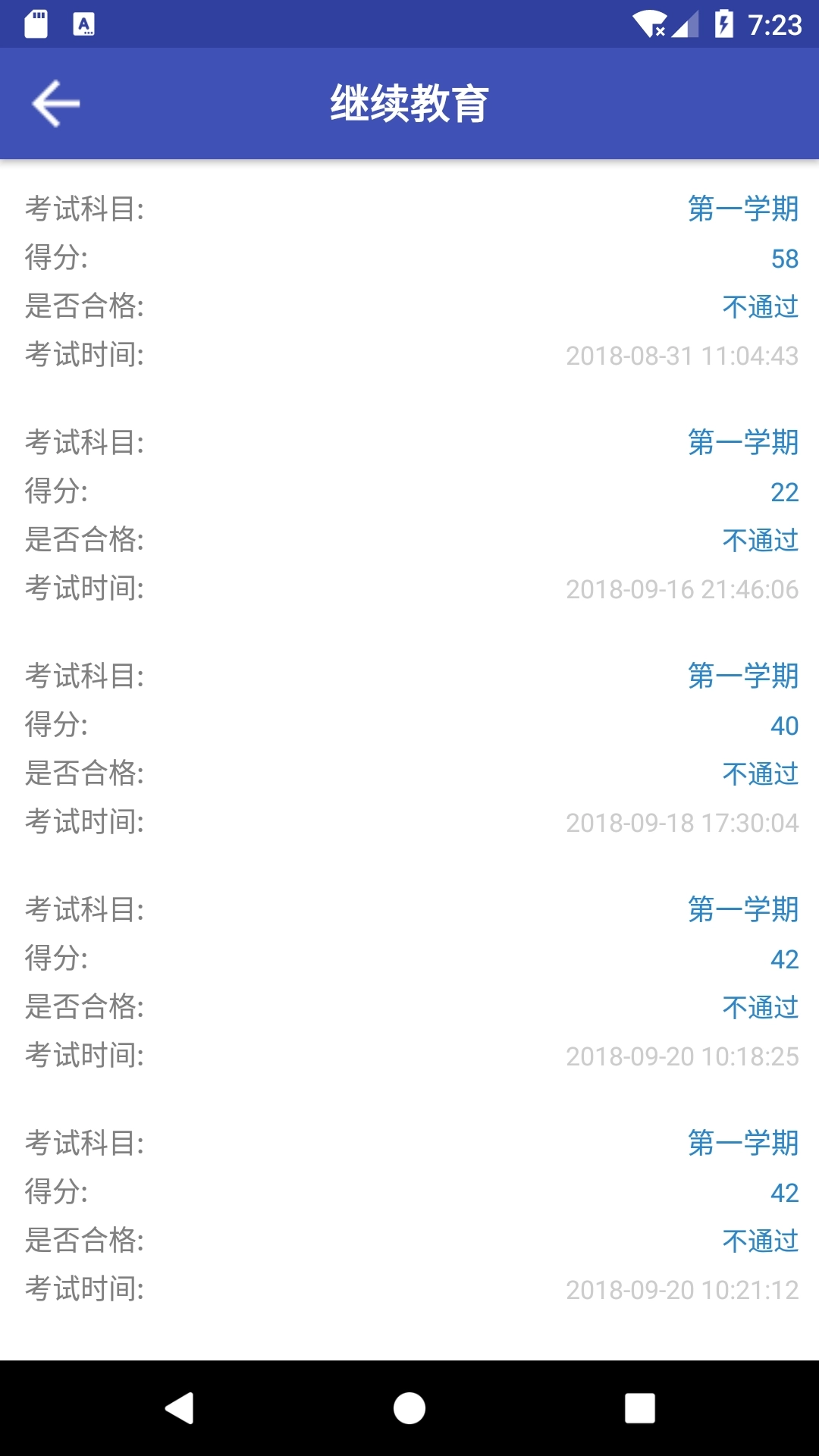This screenshot has height=1456, width=819.
Task: Open the first 第一学期 exam subject link
Action: (743, 209)
